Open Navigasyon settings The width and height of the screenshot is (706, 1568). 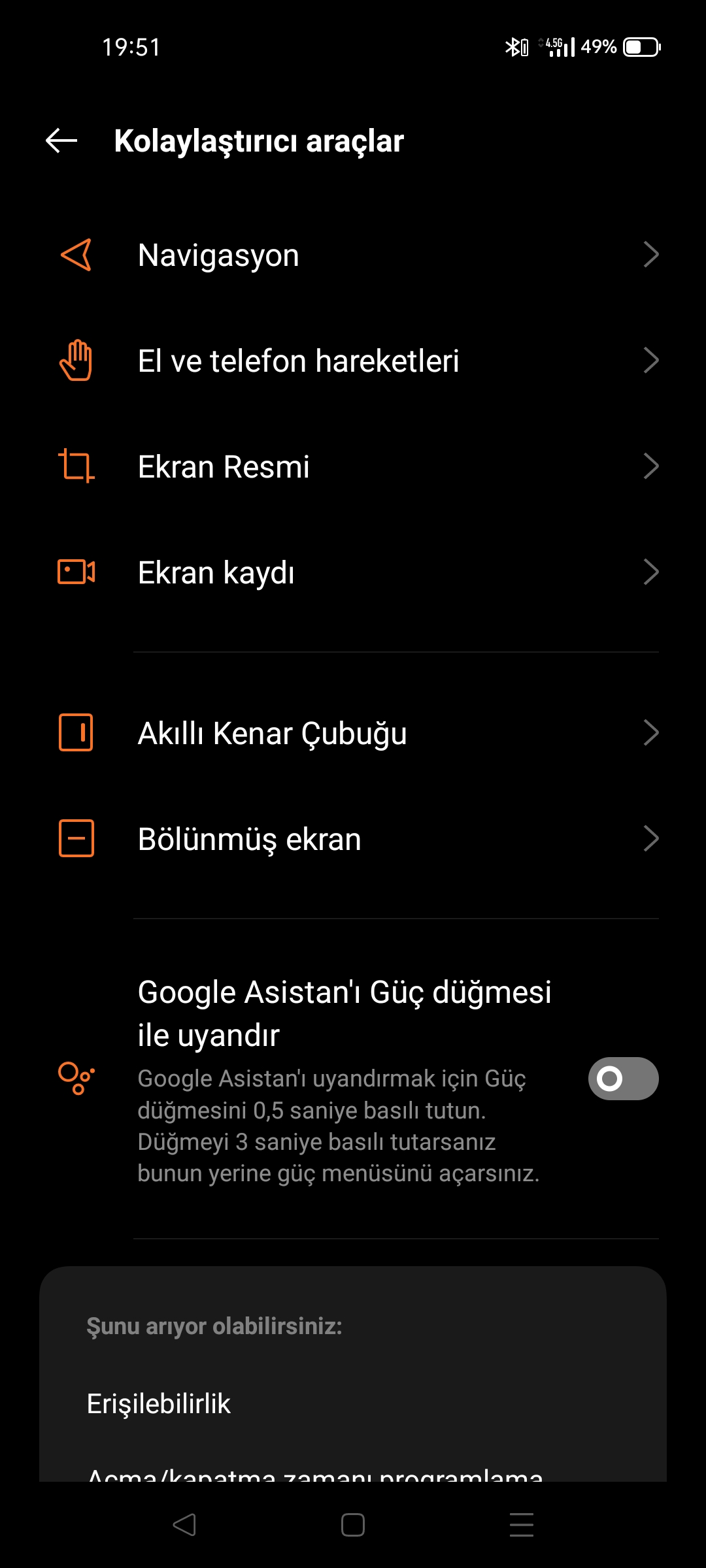[x=353, y=255]
